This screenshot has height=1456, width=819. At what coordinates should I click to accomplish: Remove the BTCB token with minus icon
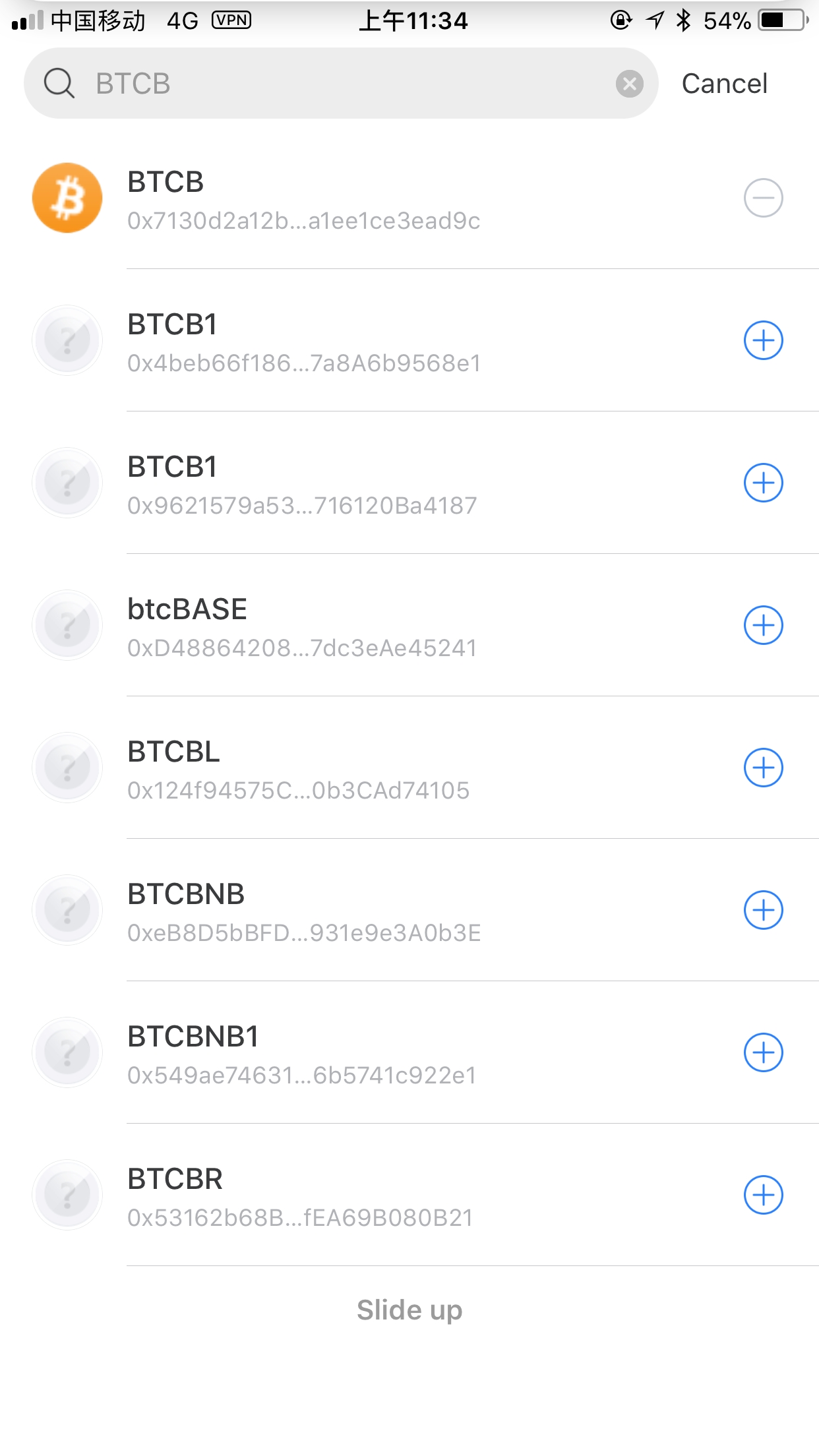click(x=763, y=198)
